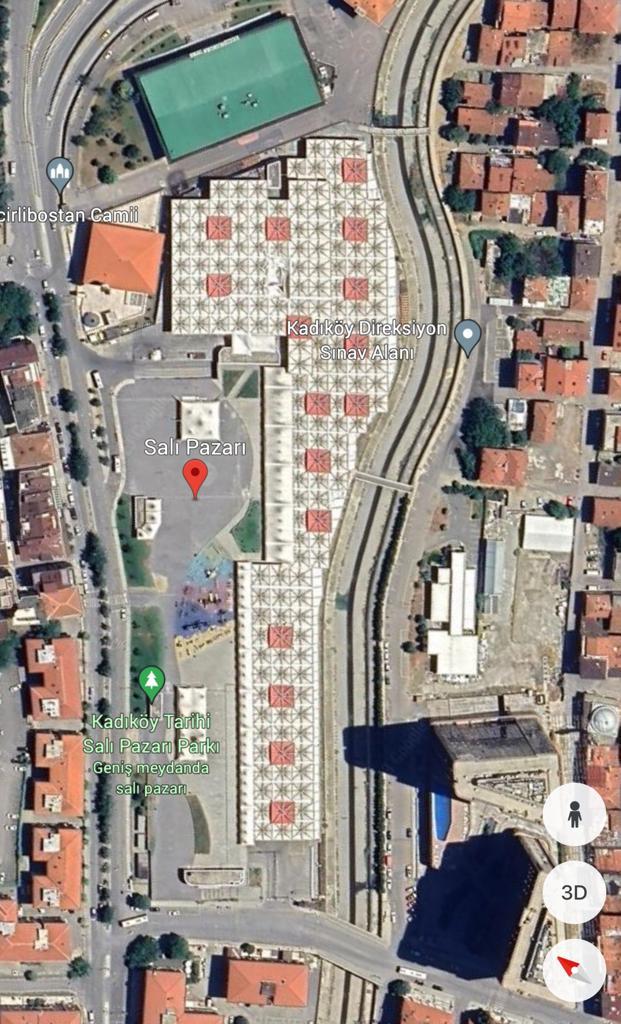
Task: Select the Bostan Camii mosque marker
Action: click(x=60, y=174)
